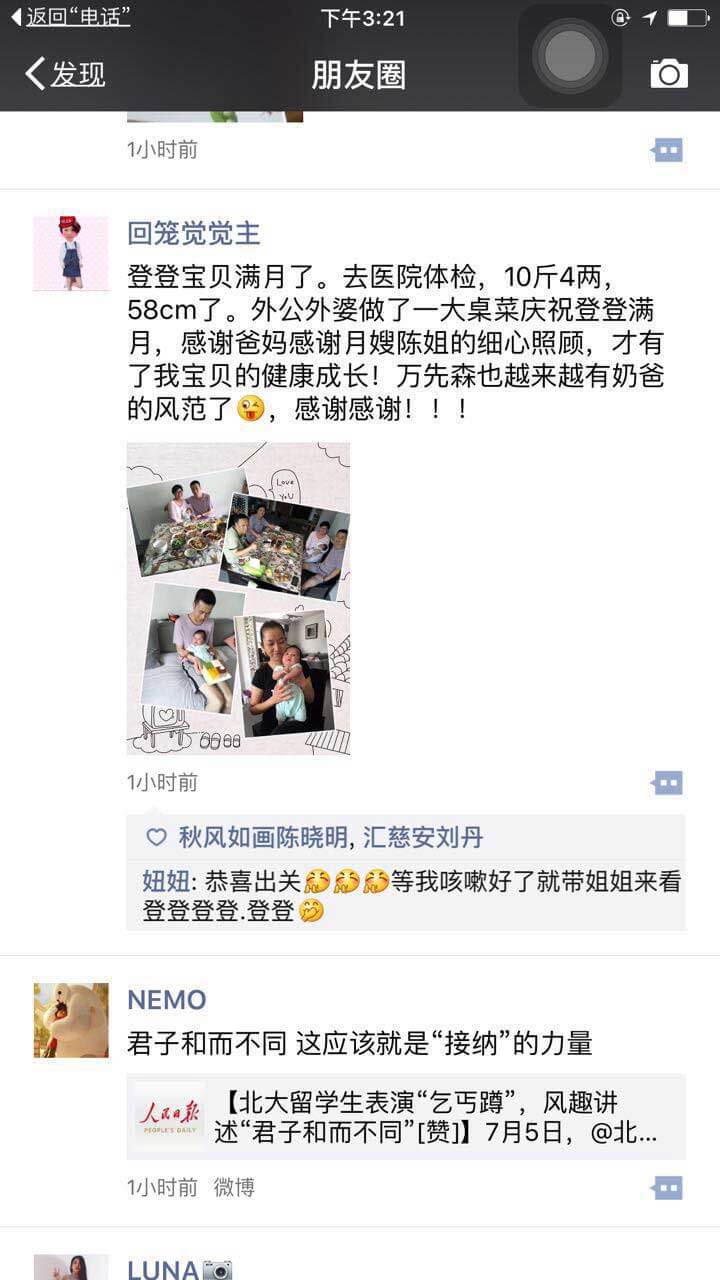The height and width of the screenshot is (1280, 720).
Task: Tap the 微博 source label
Action: coord(233,1188)
